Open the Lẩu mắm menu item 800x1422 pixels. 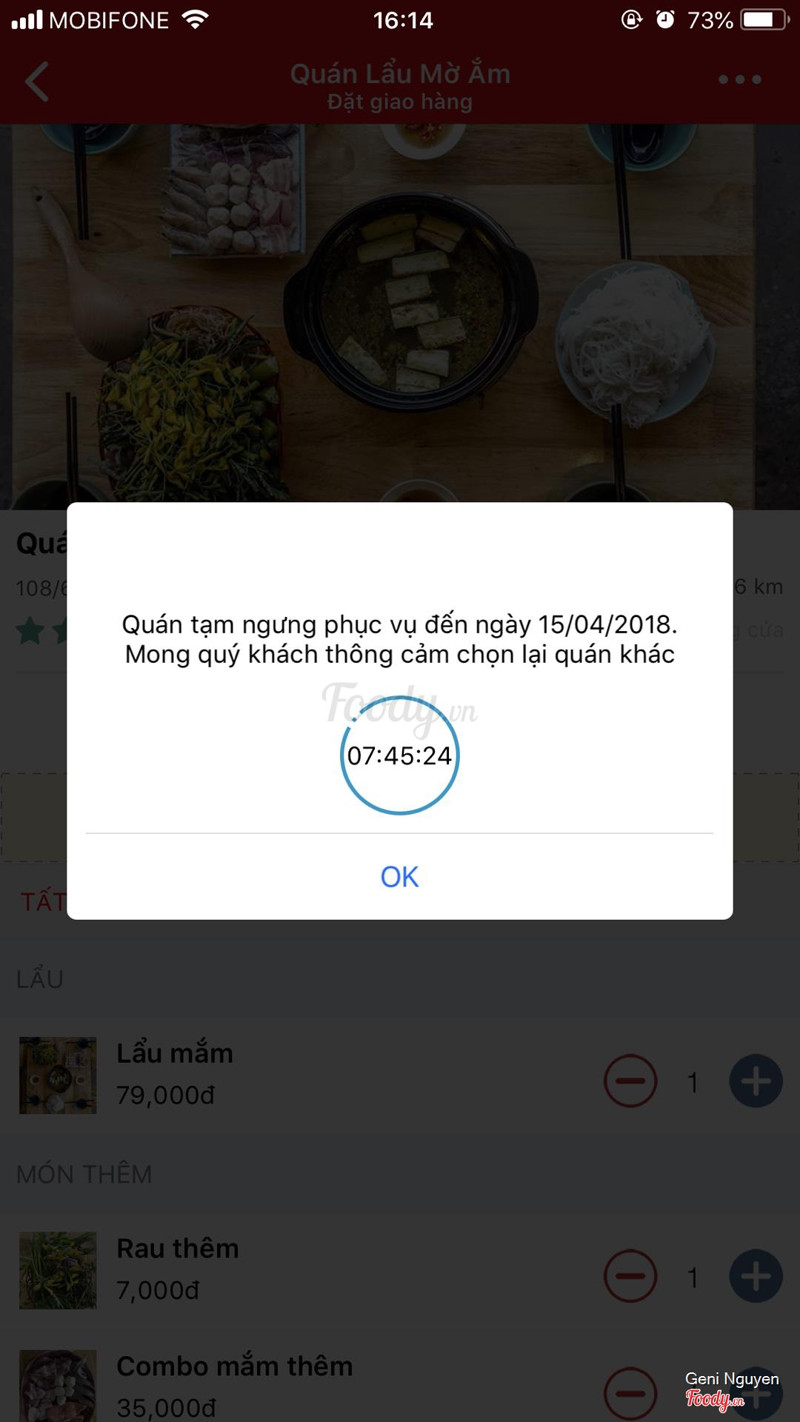174,1053
